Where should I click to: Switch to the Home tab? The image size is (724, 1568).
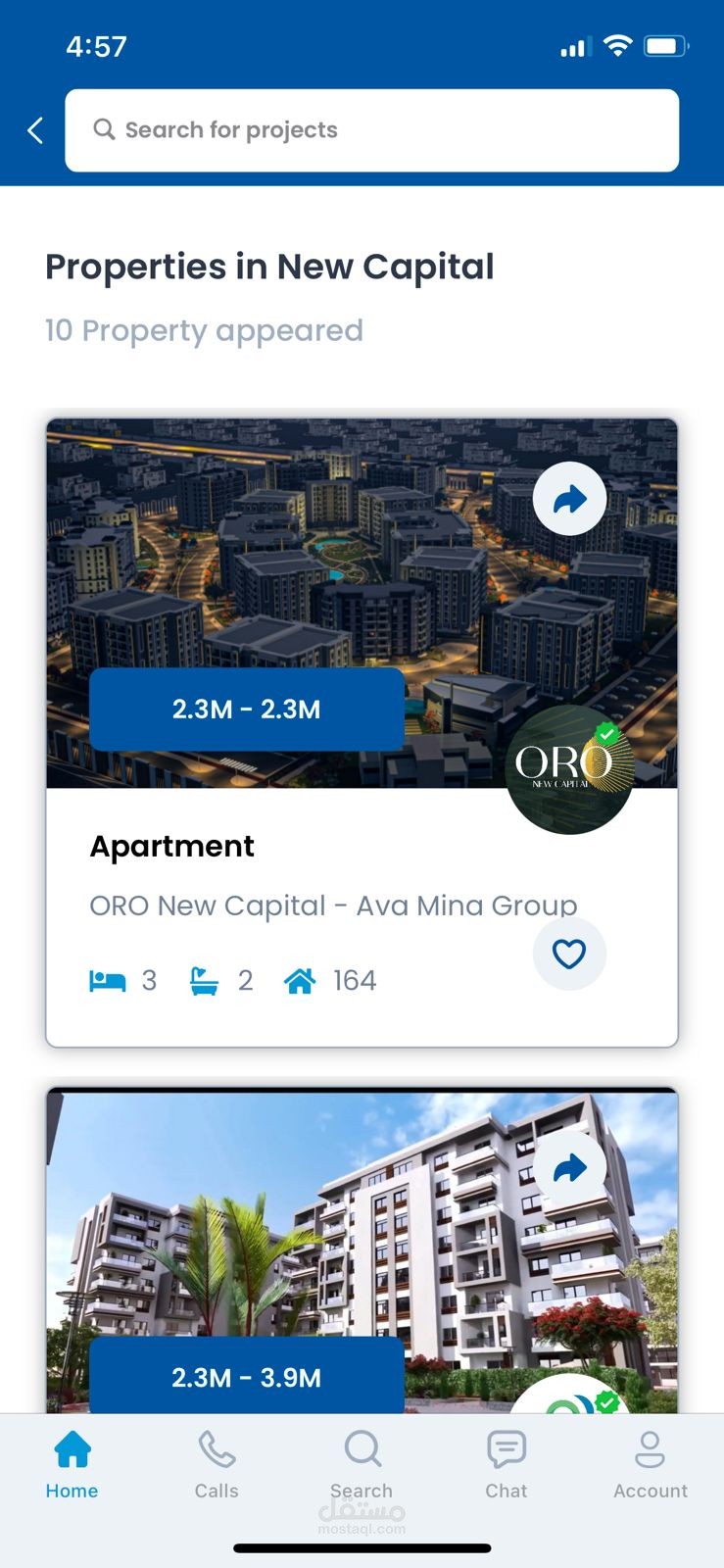point(72,1465)
